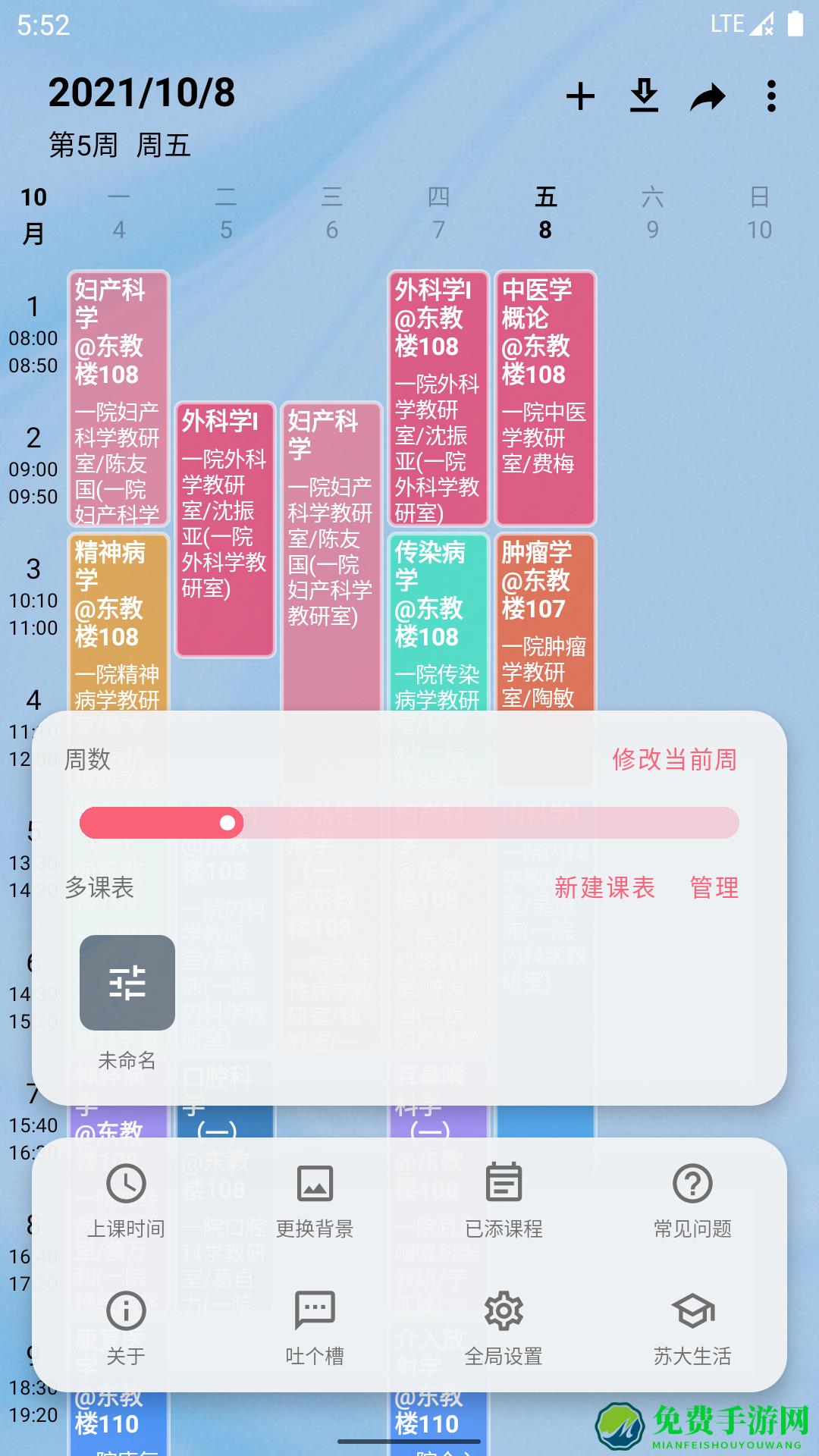Viewport: 819px width, 1456px height.
Task: Create a new timetable with 新建课表
Action: 604,887
